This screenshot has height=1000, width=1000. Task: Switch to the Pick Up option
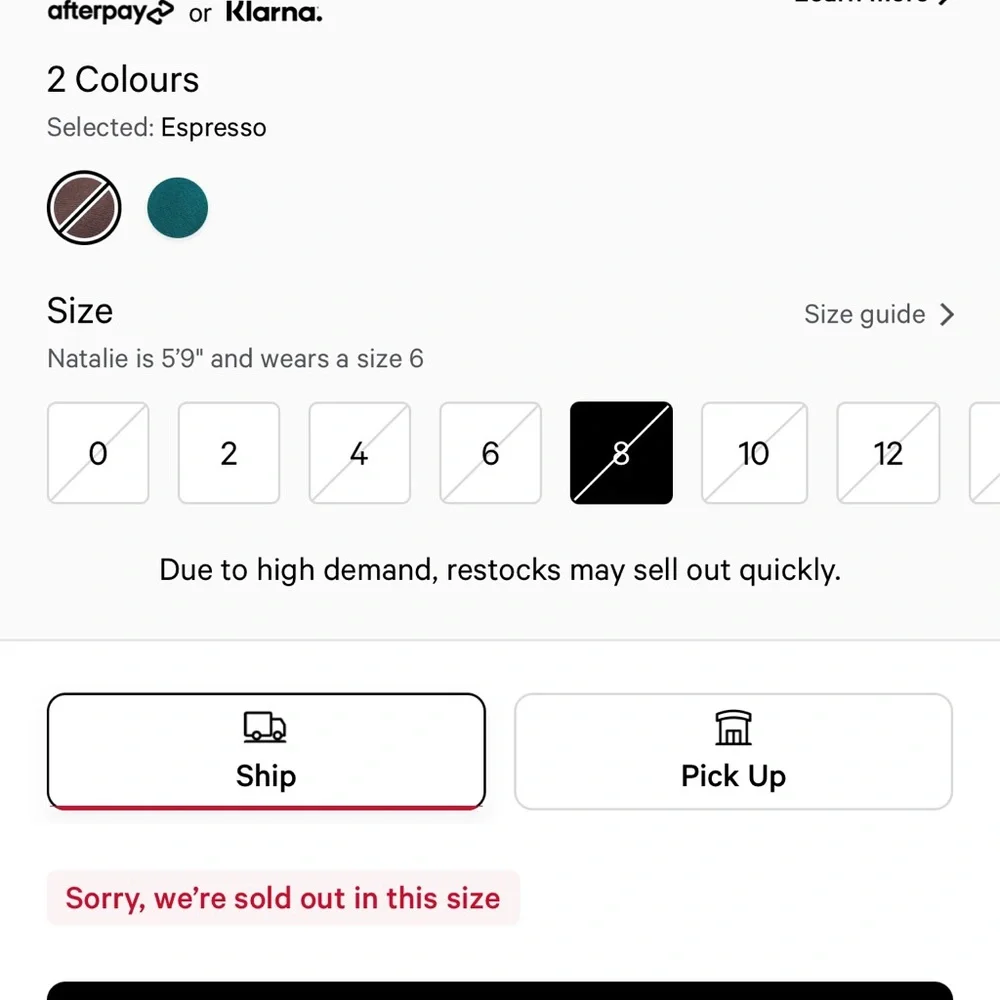(x=733, y=751)
